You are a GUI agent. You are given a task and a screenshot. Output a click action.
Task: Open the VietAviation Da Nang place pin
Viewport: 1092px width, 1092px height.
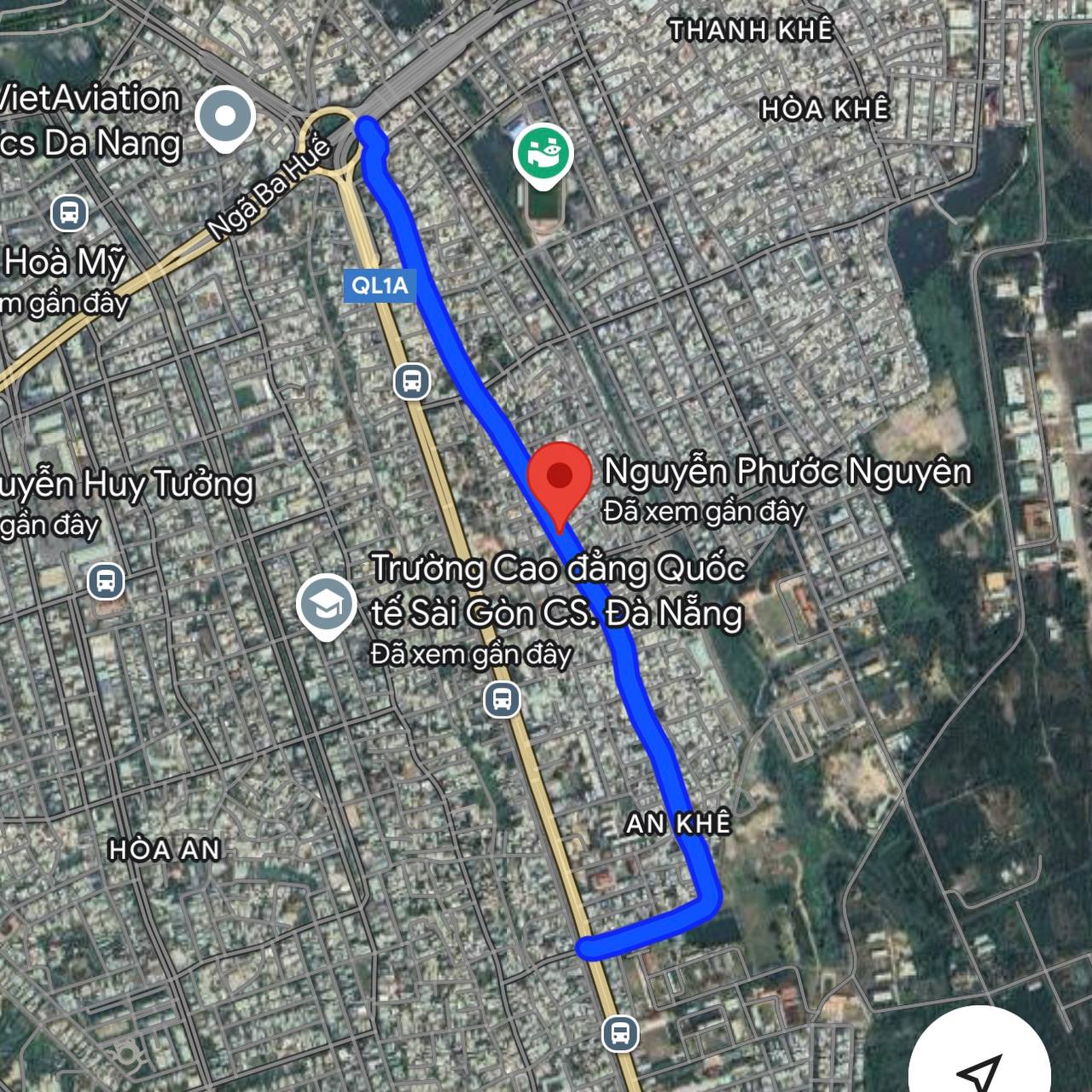click(x=225, y=119)
